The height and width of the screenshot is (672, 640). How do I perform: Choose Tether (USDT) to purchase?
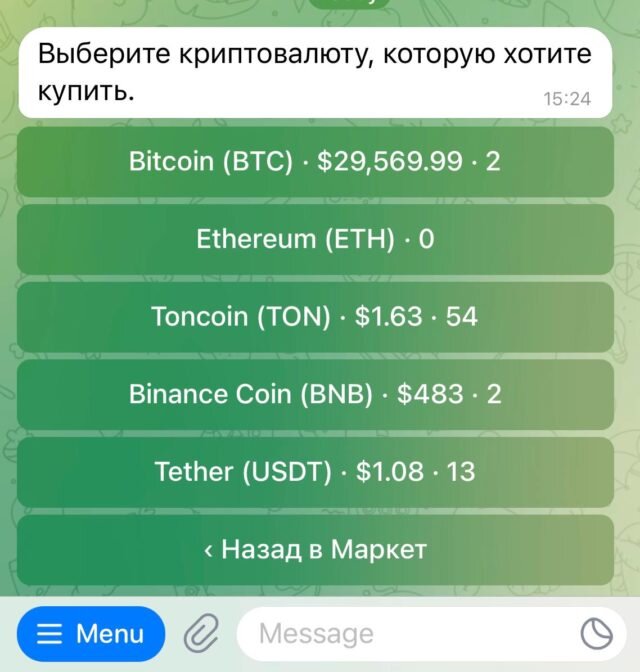[315, 471]
